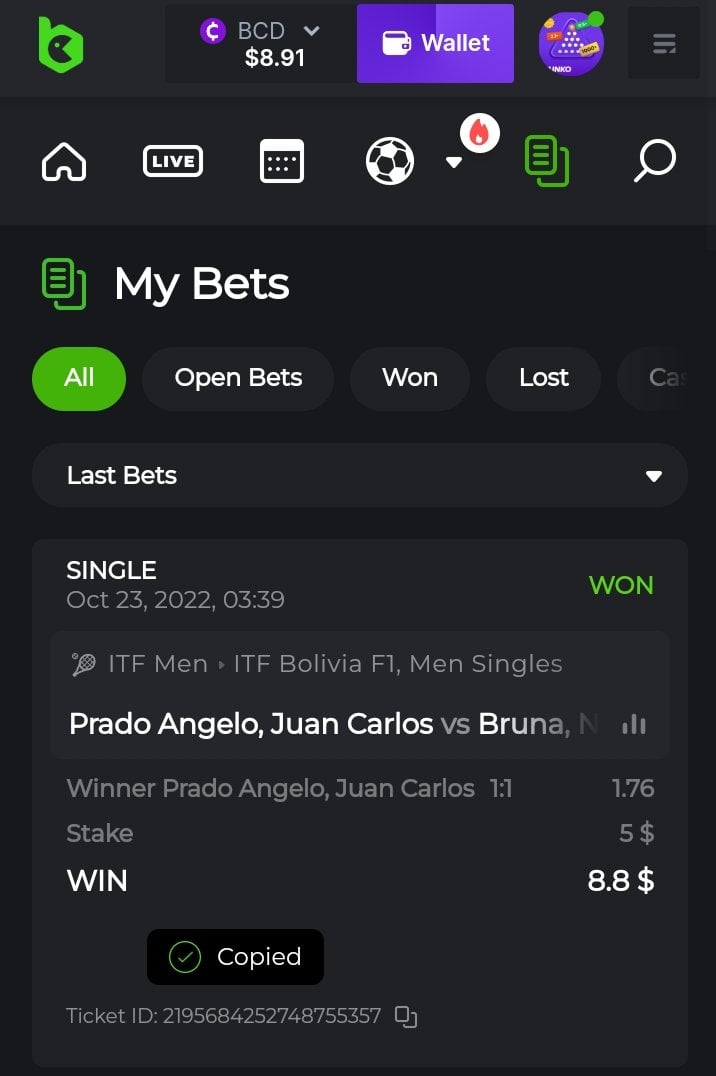This screenshot has width=716, height=1076.
Task: Open the BC.Game logo home
Action: pyautogui.click(x=61, y=44)
